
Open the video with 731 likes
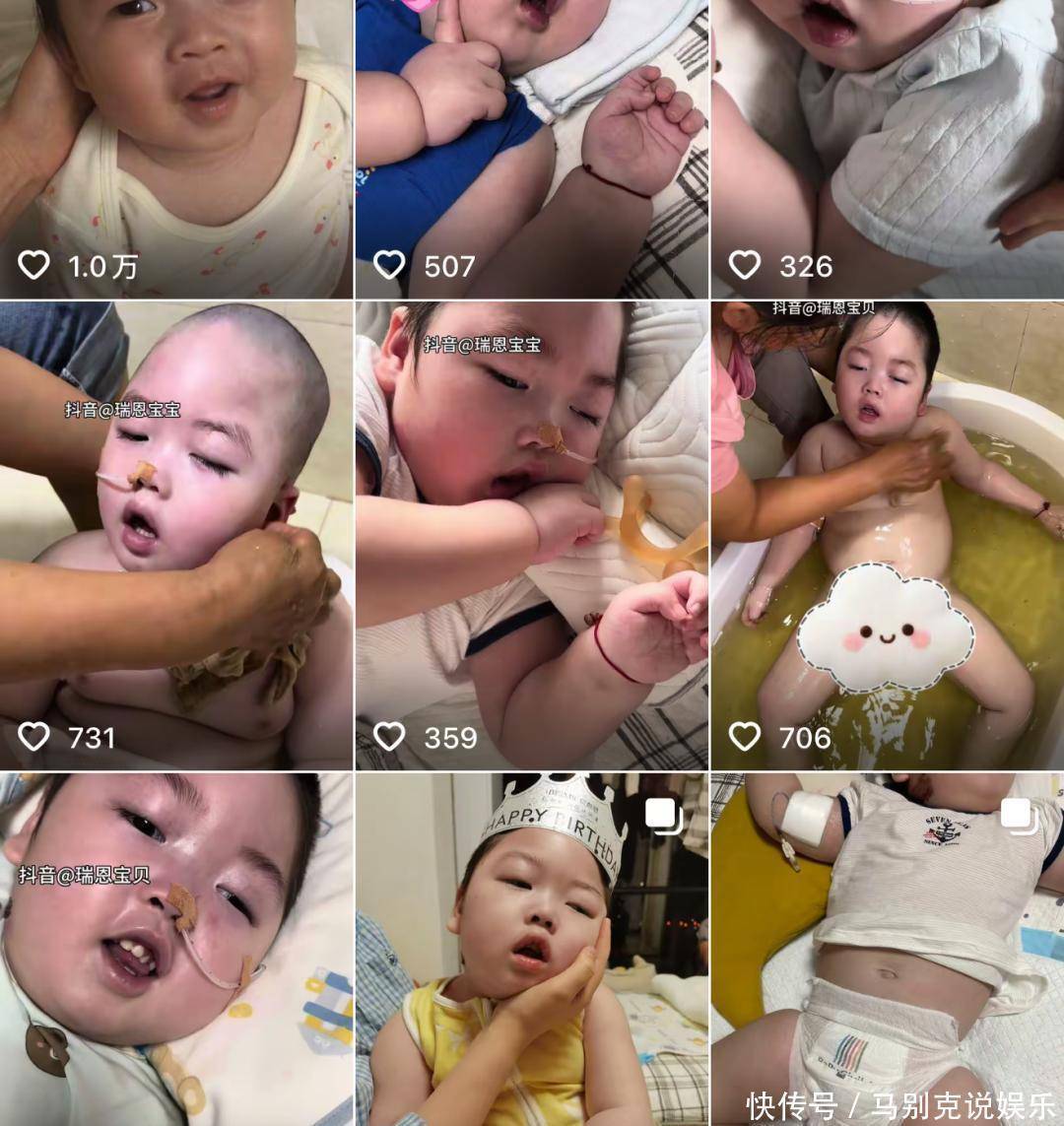pos(175,535)
